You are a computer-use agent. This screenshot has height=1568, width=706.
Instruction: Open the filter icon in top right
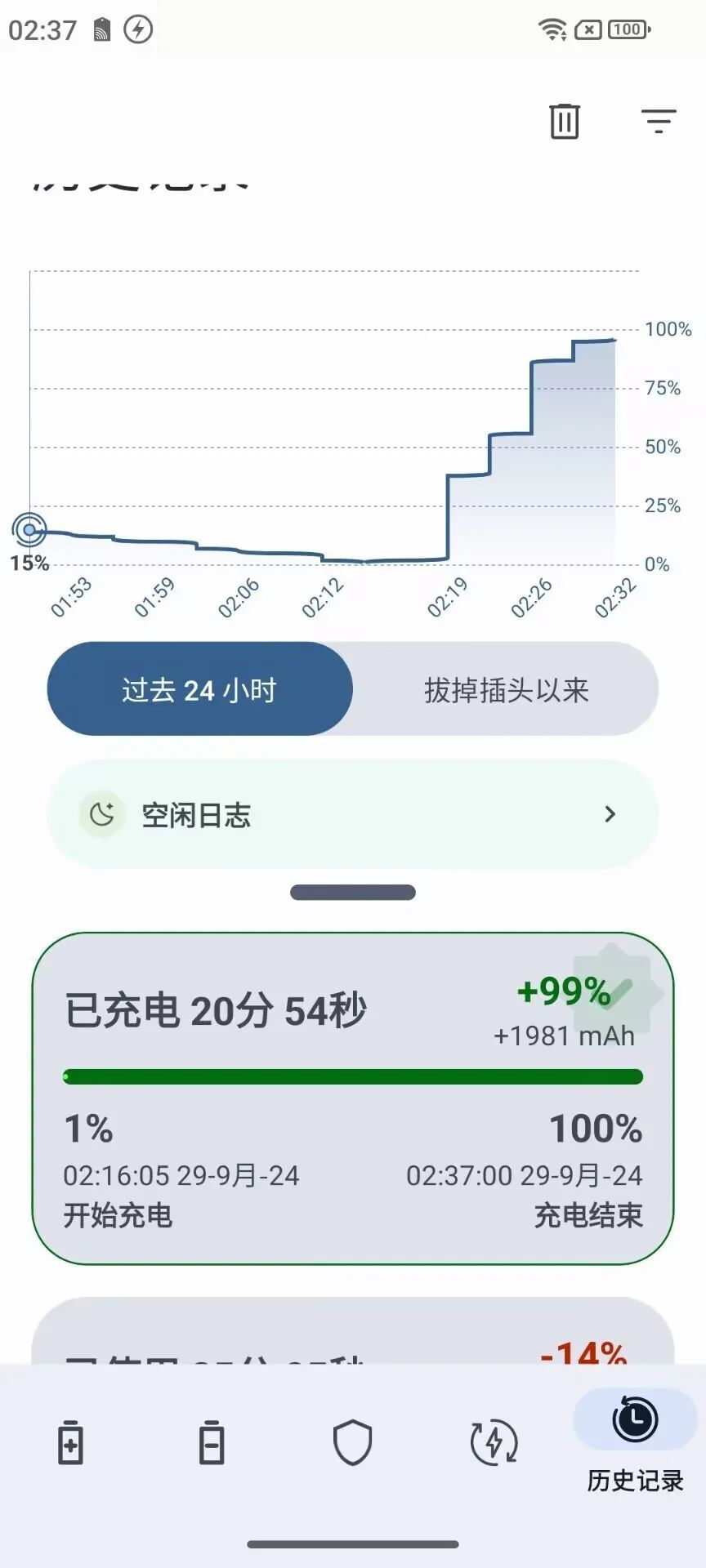point(659,120)
